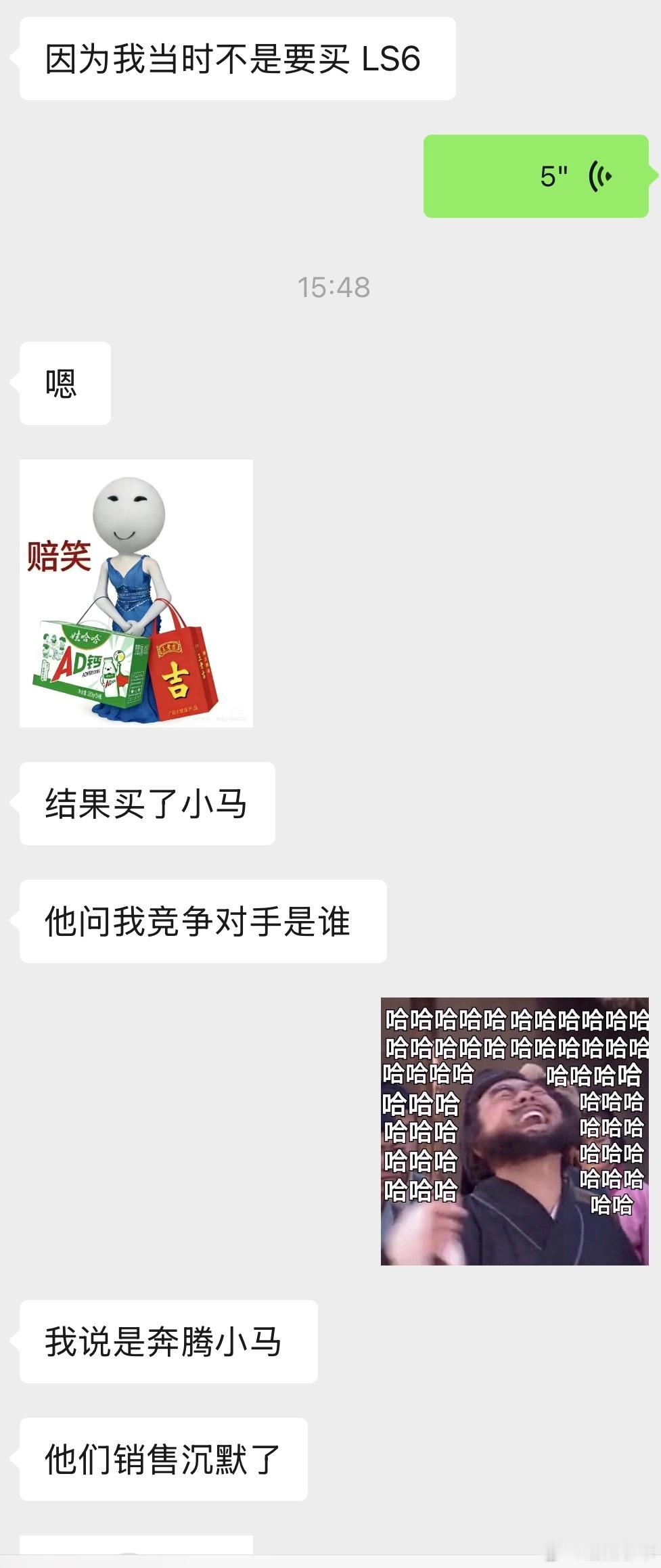Select the message about buying LS6
This screenshot has height=1568, width=661.
click(237, 58)
